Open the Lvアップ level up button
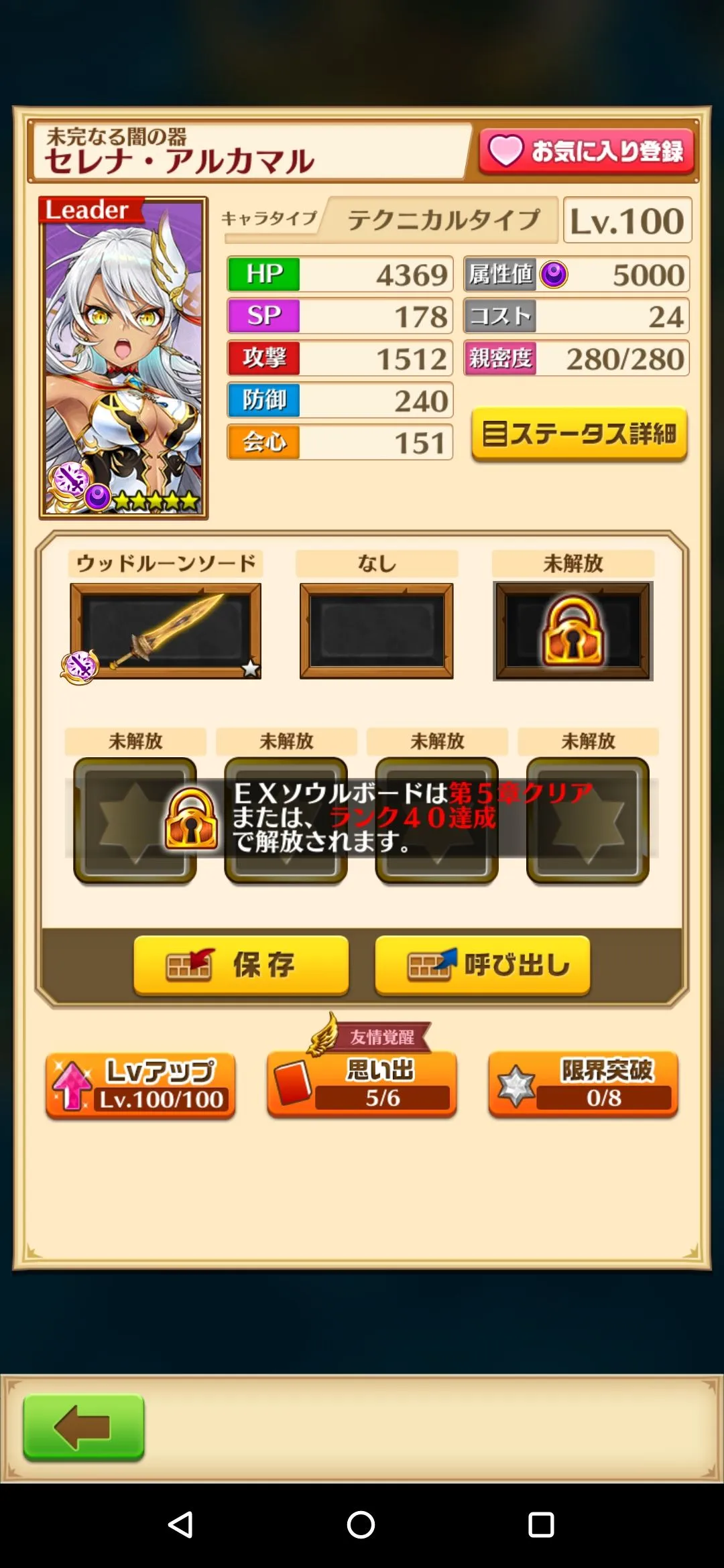Screen dimensions: 724x1568 coord(141,1084)
